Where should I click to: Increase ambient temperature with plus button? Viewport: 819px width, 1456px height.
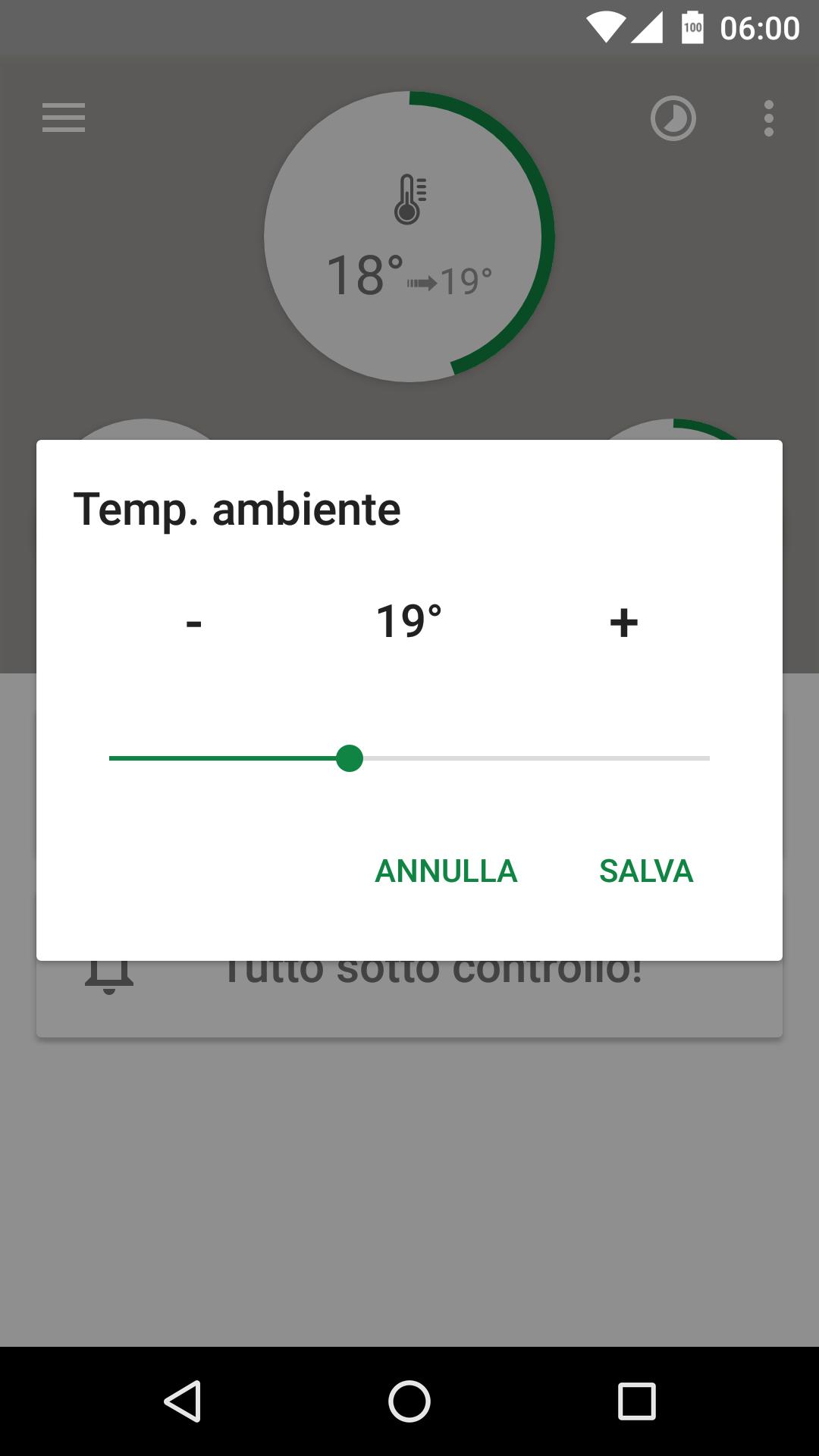pyautogui.click(x=623, y=623)
